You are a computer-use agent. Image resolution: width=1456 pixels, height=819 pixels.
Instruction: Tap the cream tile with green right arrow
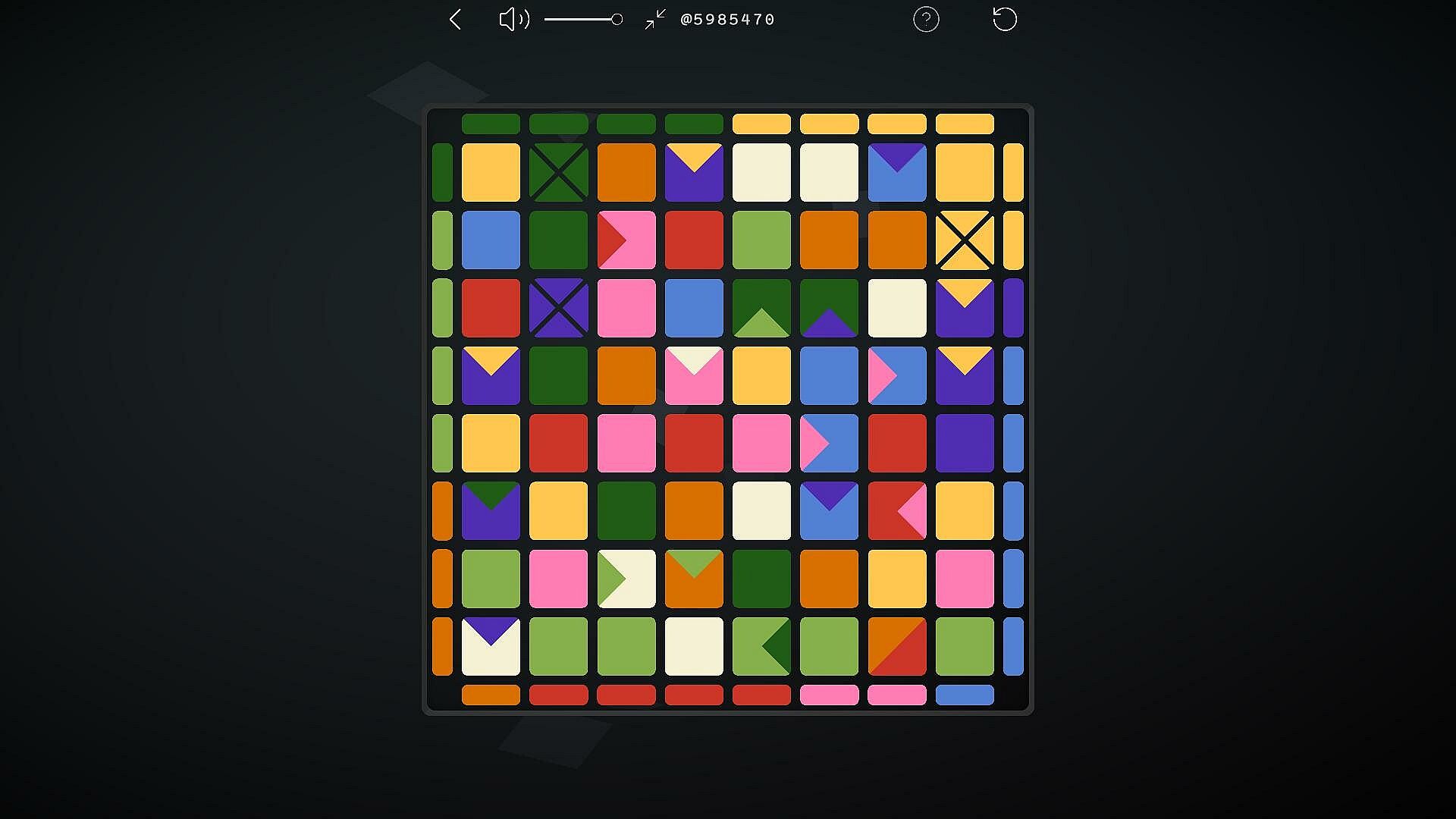(626, 579)
